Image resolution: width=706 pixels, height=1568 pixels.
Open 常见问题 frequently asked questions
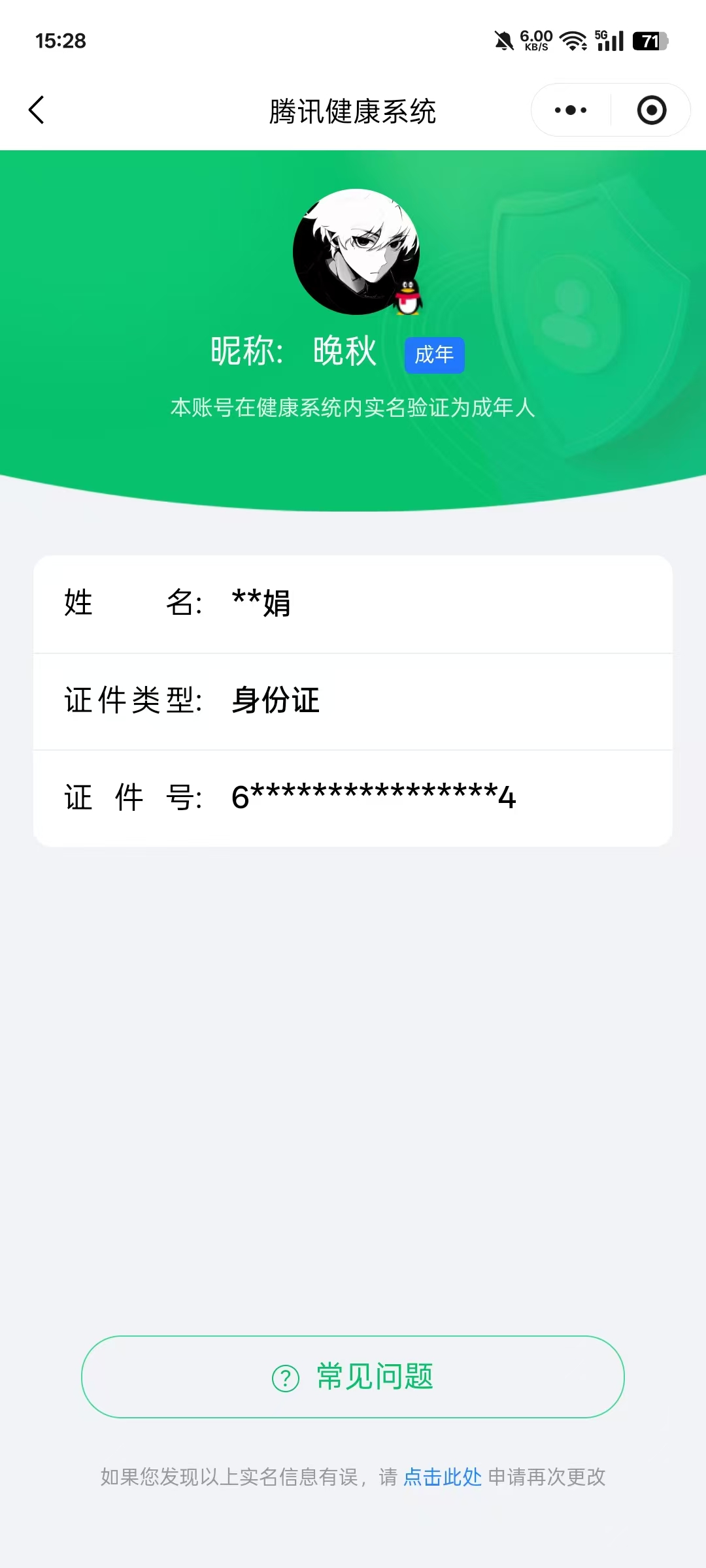pyautogui.click(x=353, y=1377)
